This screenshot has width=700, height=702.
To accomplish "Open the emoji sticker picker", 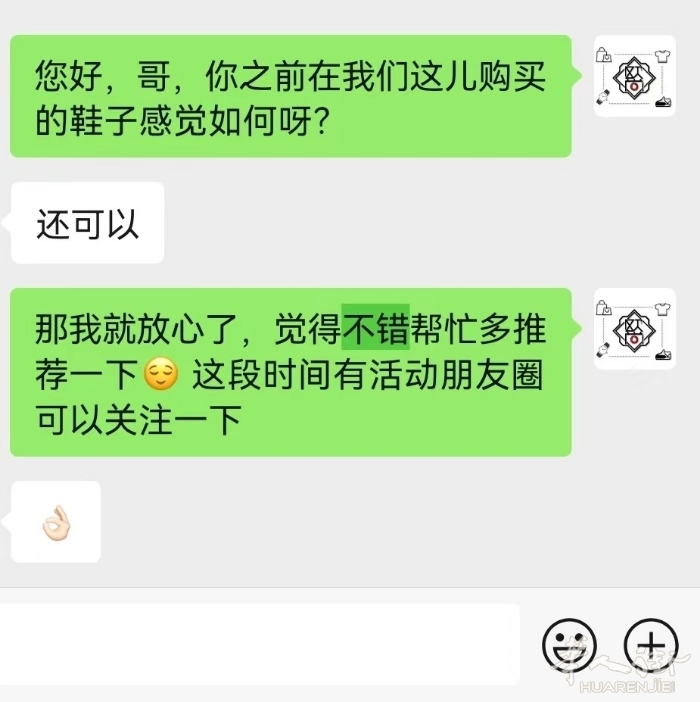I will coord(569,643).
